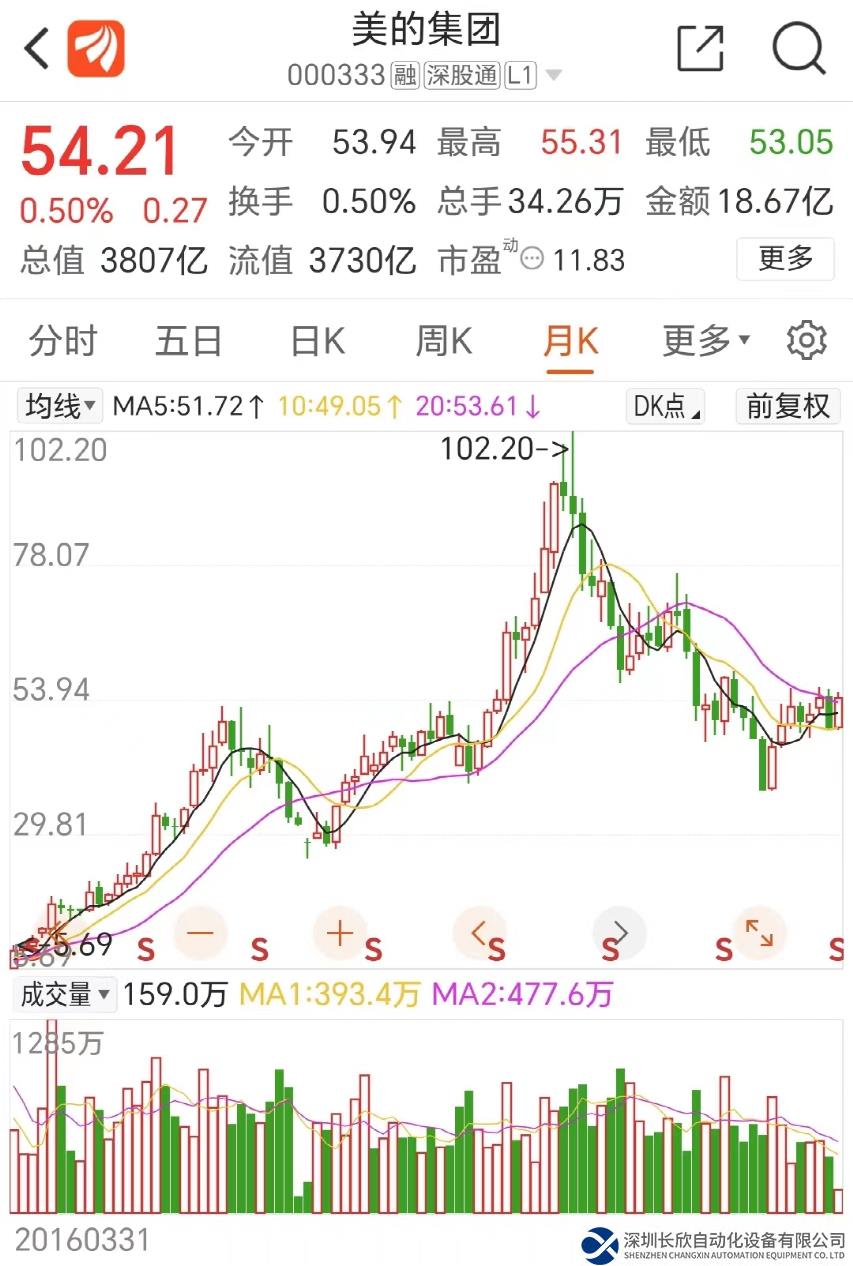The width and height of the screenshot is (853, 1266).
Task: Open the search magnifier icon
Action: tap(799, 47)
